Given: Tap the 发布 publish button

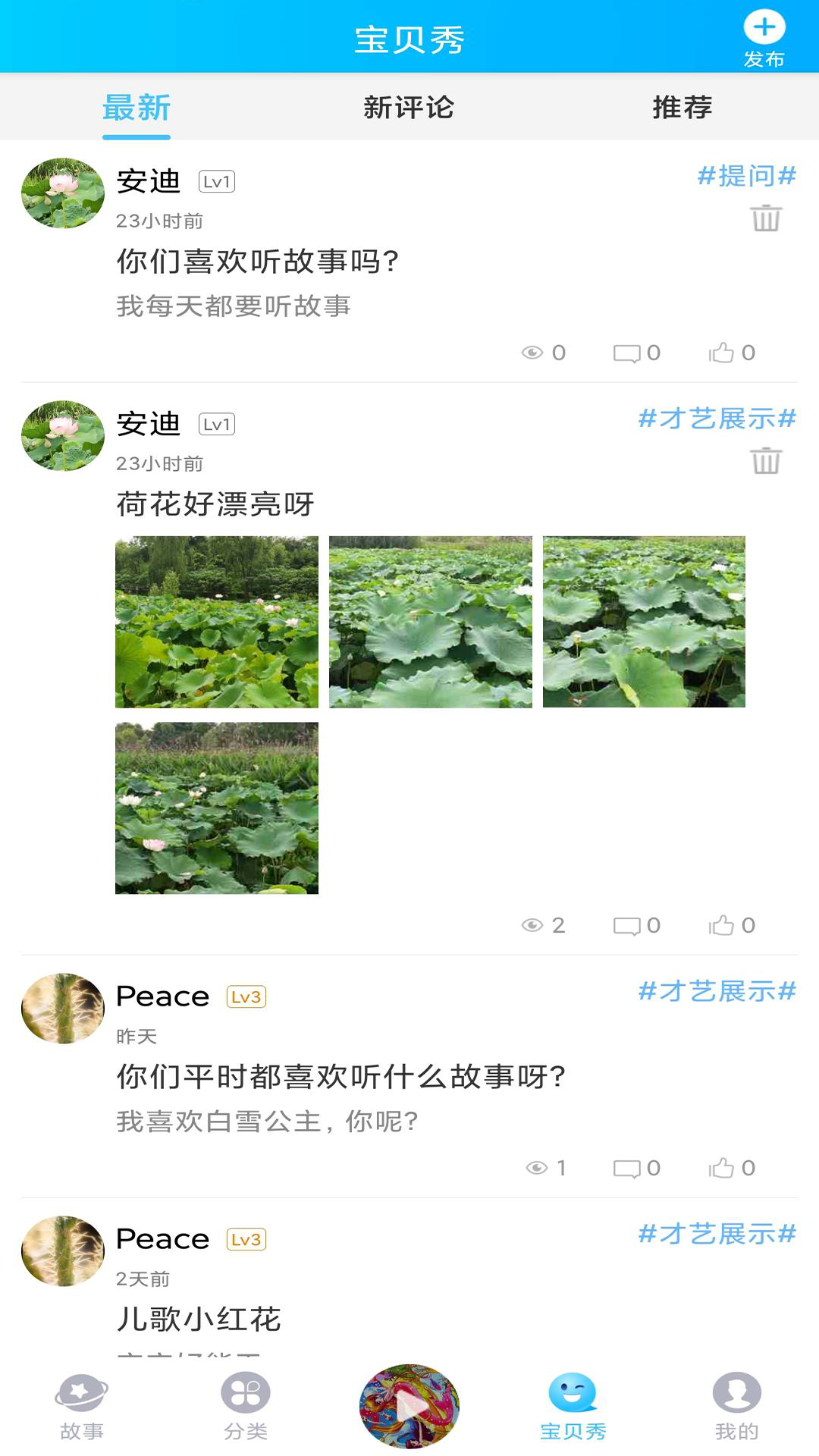Looking at the screenshot, I should (x=764, y=38).
